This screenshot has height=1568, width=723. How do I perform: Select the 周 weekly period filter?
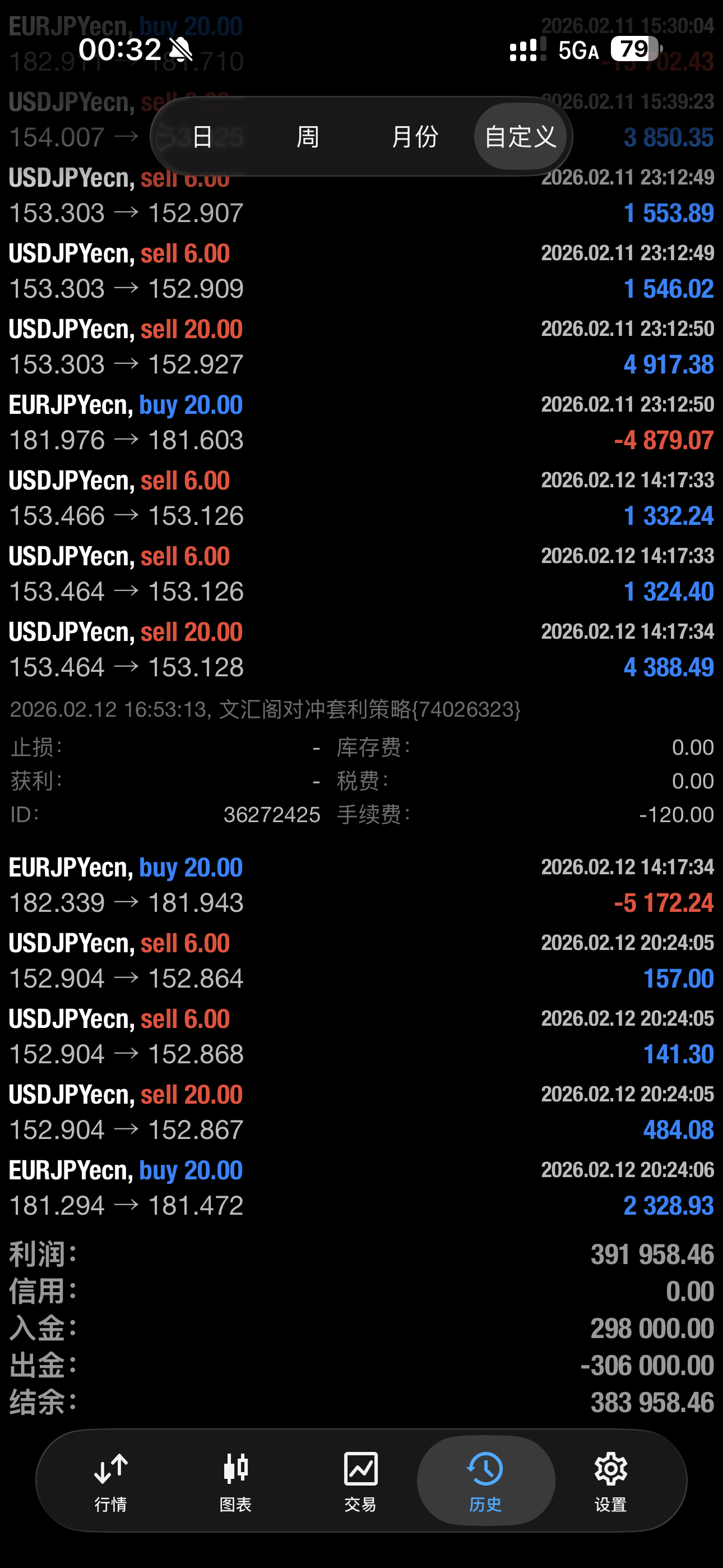308,137
